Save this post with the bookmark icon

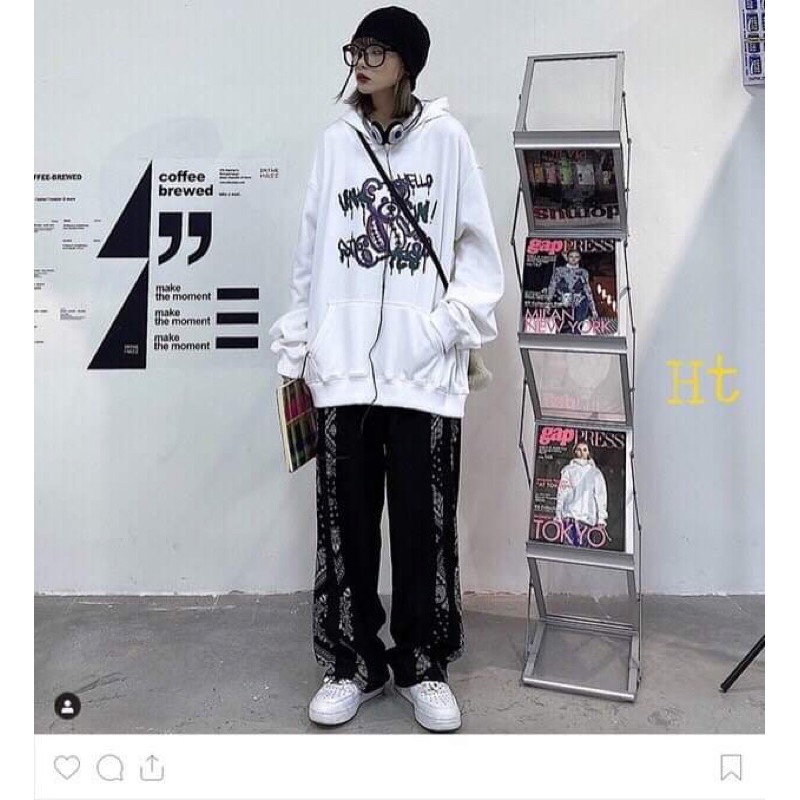coord(731,767)
